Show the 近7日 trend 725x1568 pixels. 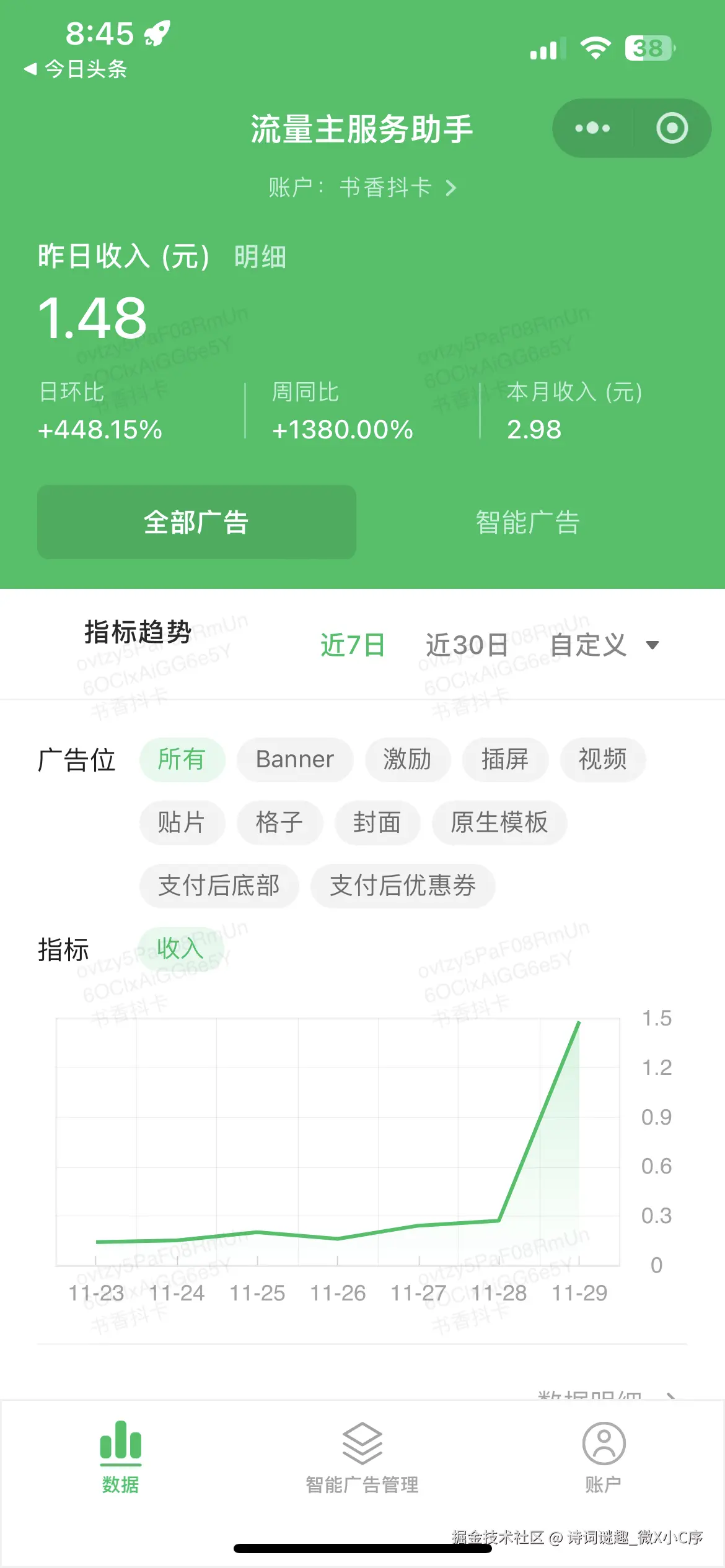353,645
